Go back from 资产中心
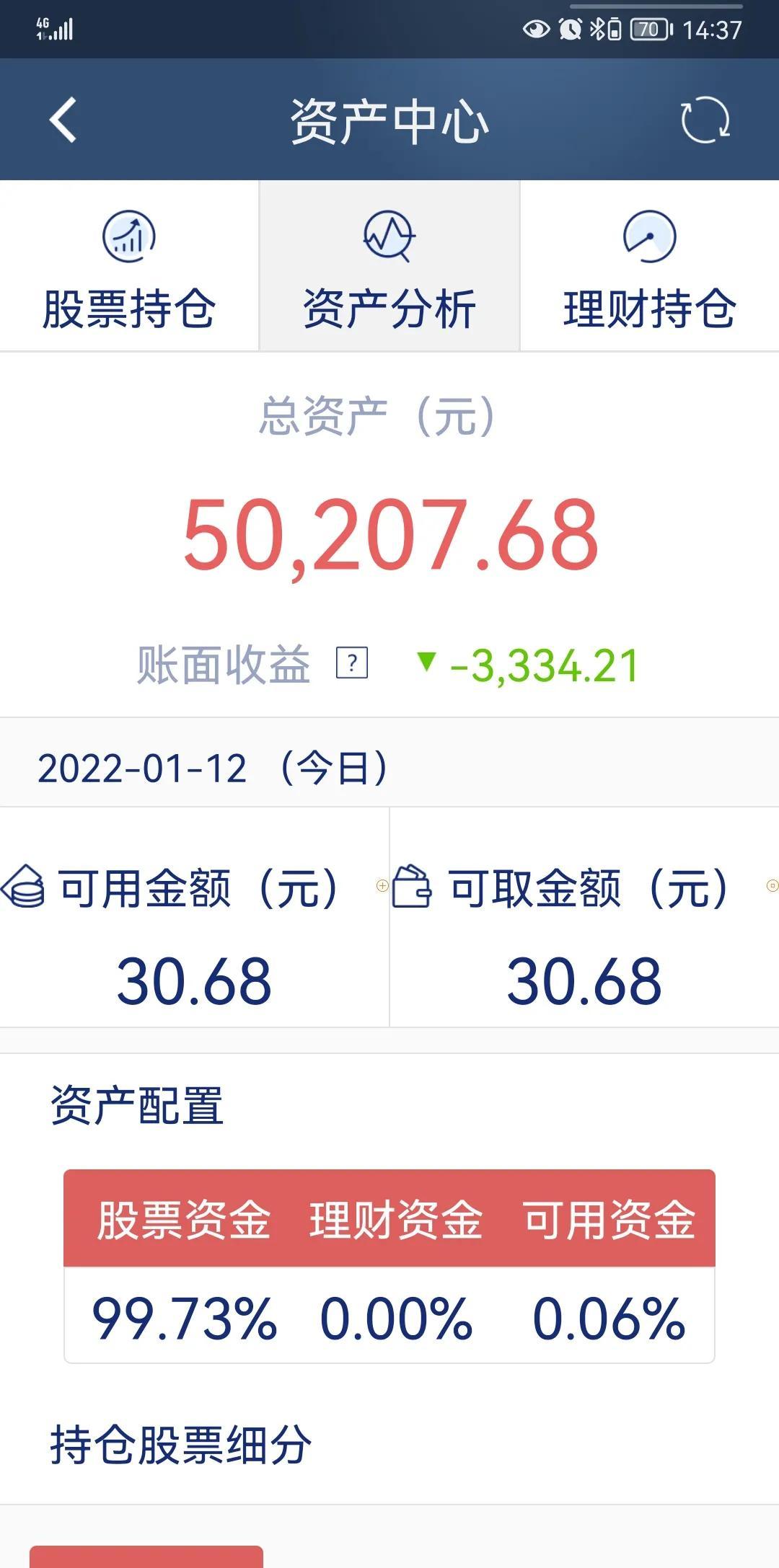This screenshot has height=1568, width=779. (63, 120)
